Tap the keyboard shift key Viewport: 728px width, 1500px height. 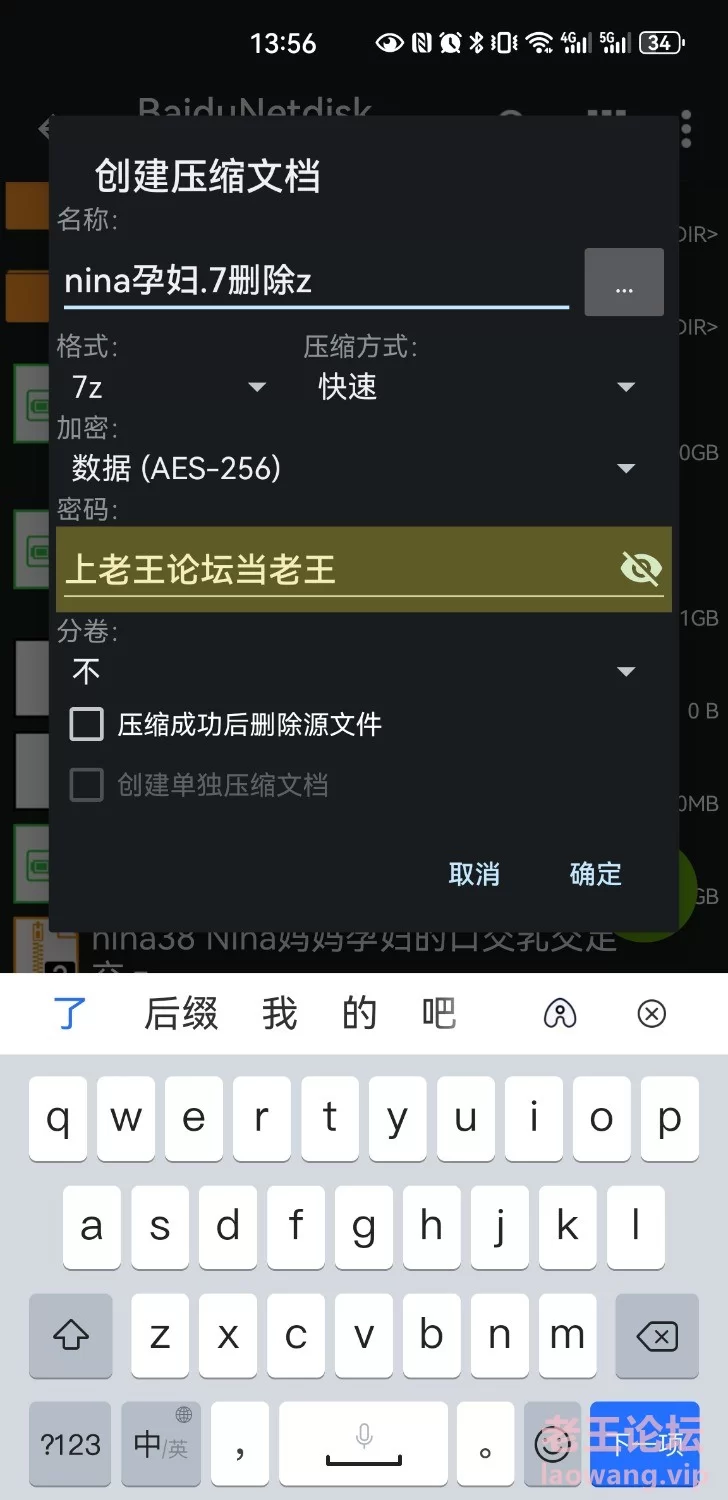(x=70, y=1335)
